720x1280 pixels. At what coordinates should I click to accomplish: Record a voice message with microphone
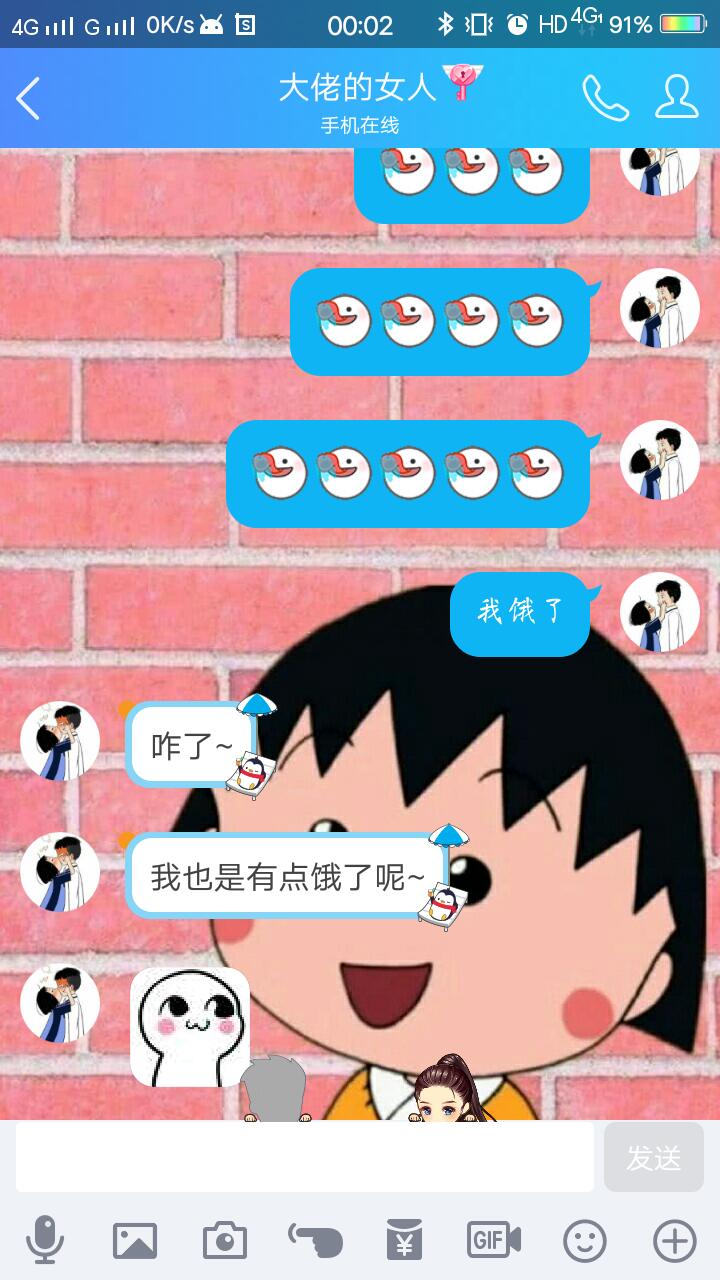coord(45,1241)
